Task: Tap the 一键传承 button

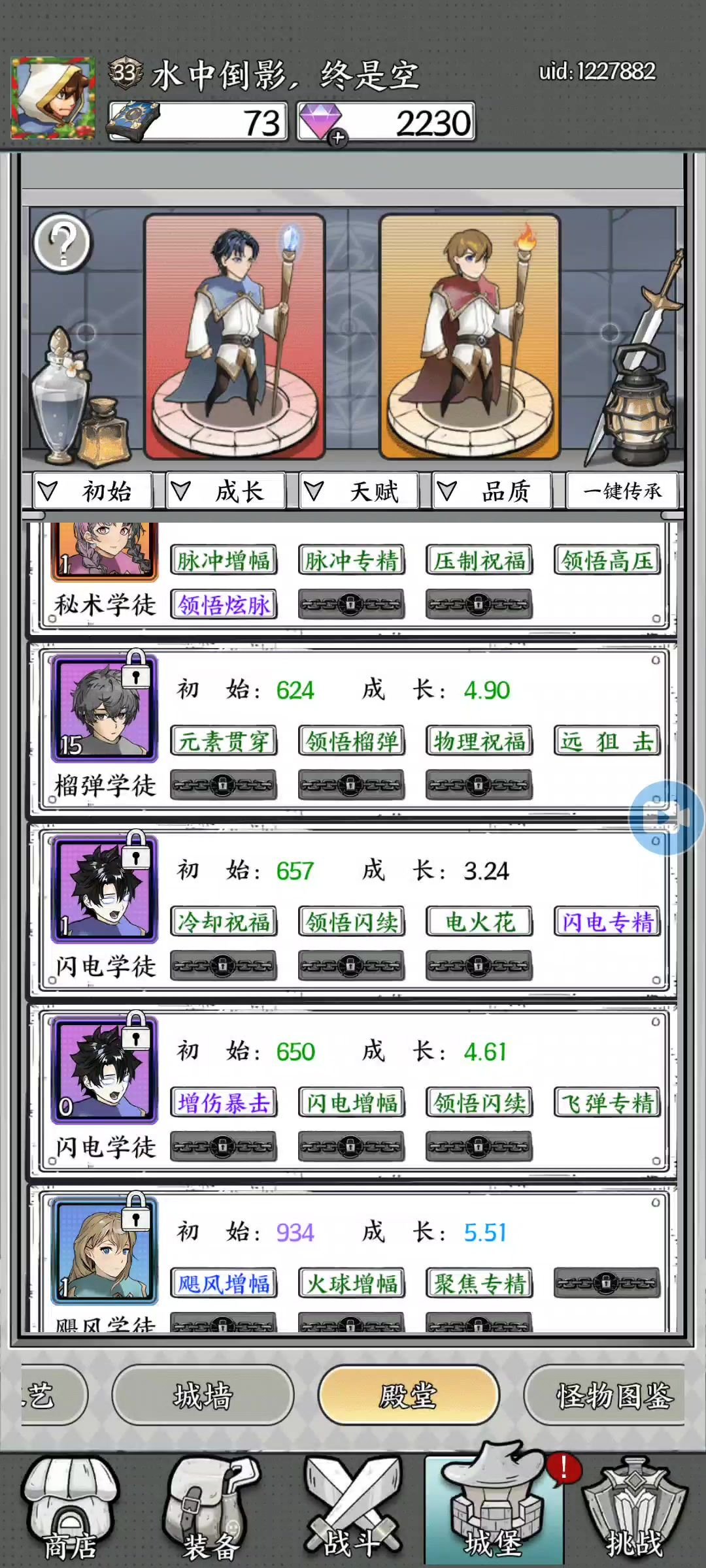Action: point(622,491)
